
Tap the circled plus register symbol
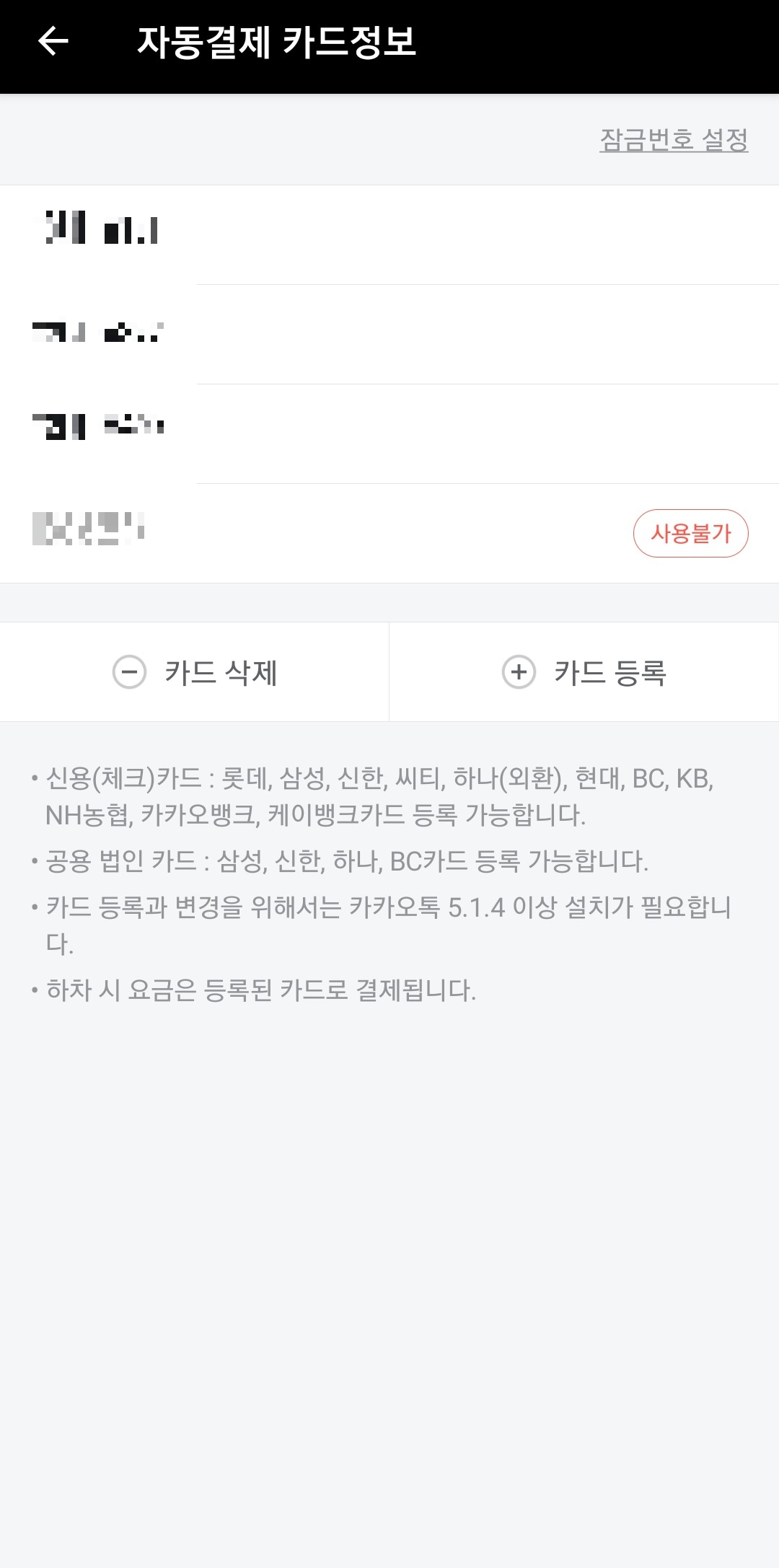[519, 671]
